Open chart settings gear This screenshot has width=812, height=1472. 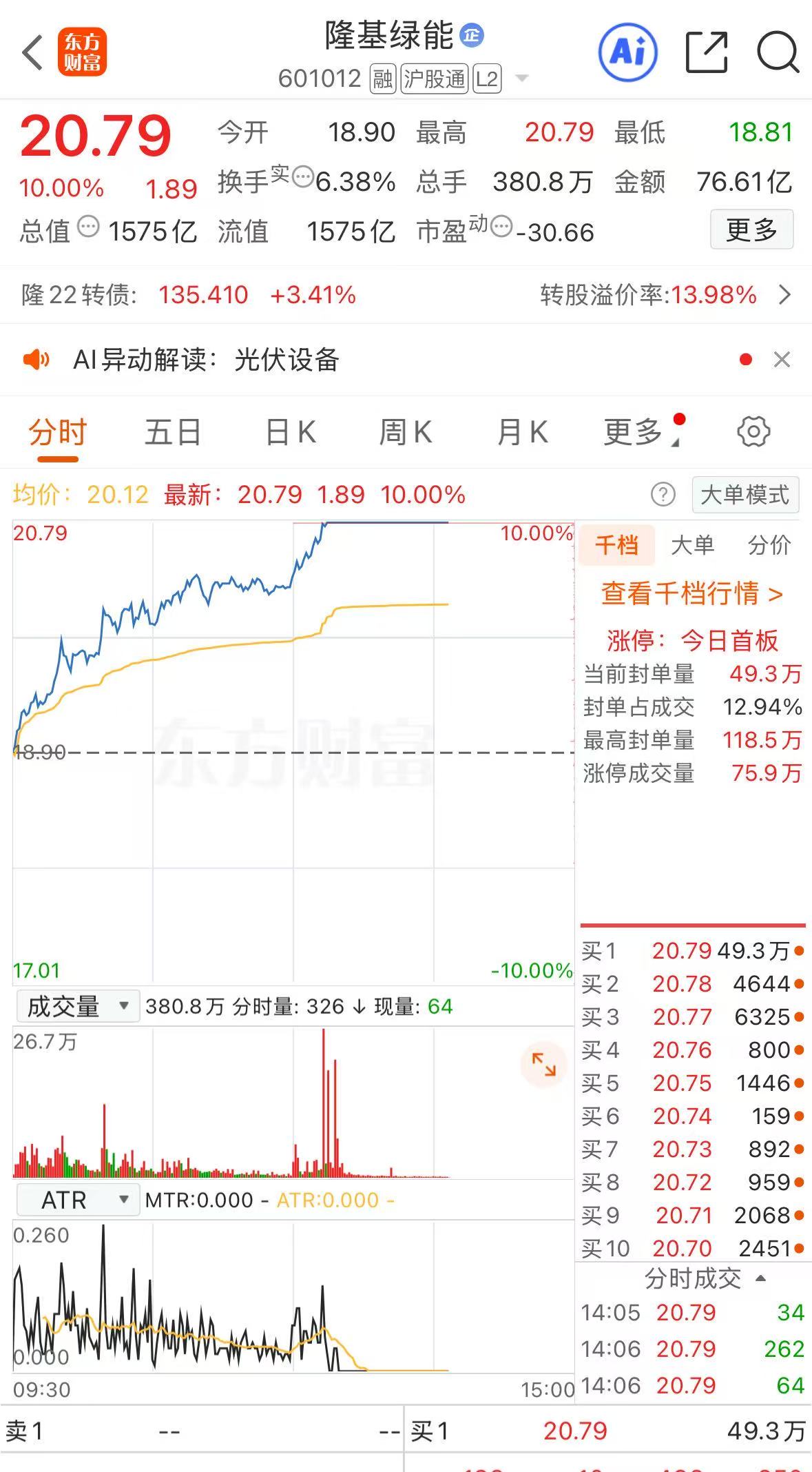(x=753, y=432)
